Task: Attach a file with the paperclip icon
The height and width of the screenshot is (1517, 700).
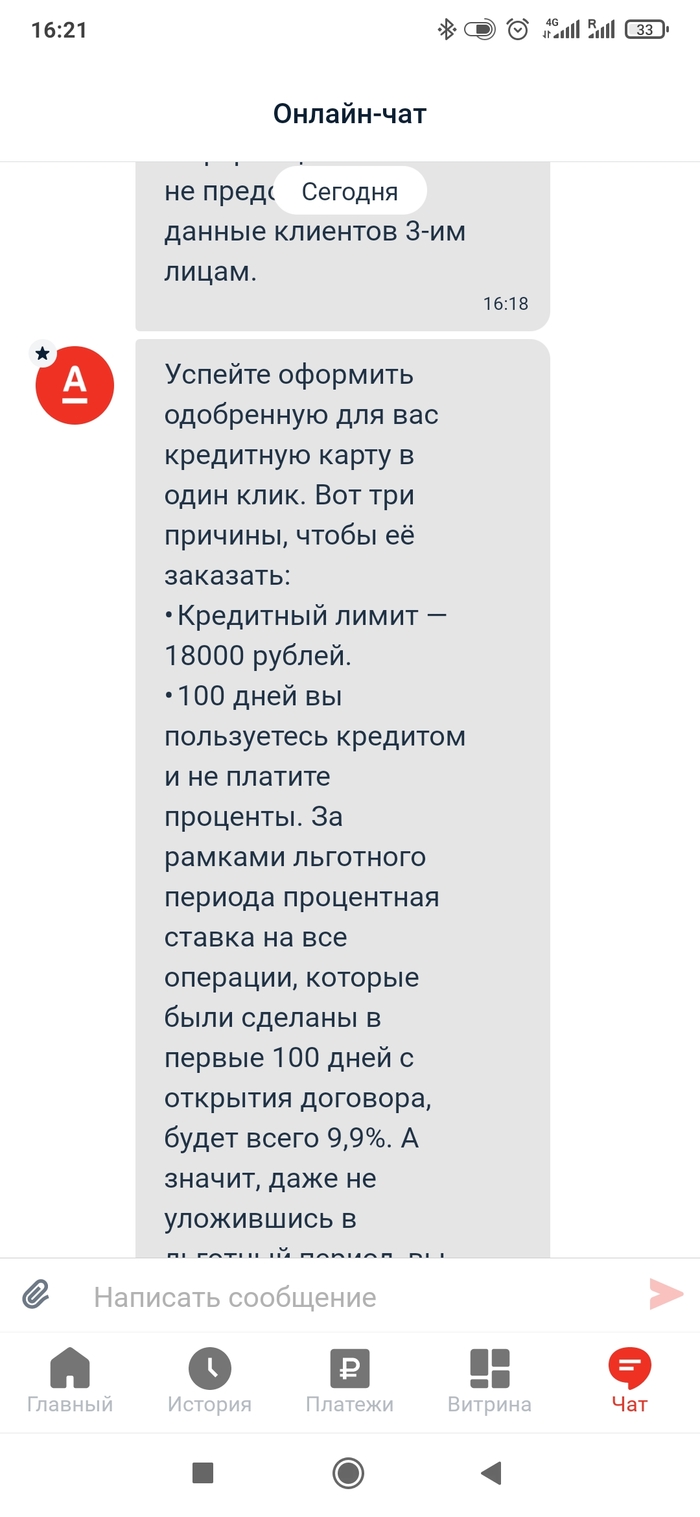Action: coord(36,1295)
